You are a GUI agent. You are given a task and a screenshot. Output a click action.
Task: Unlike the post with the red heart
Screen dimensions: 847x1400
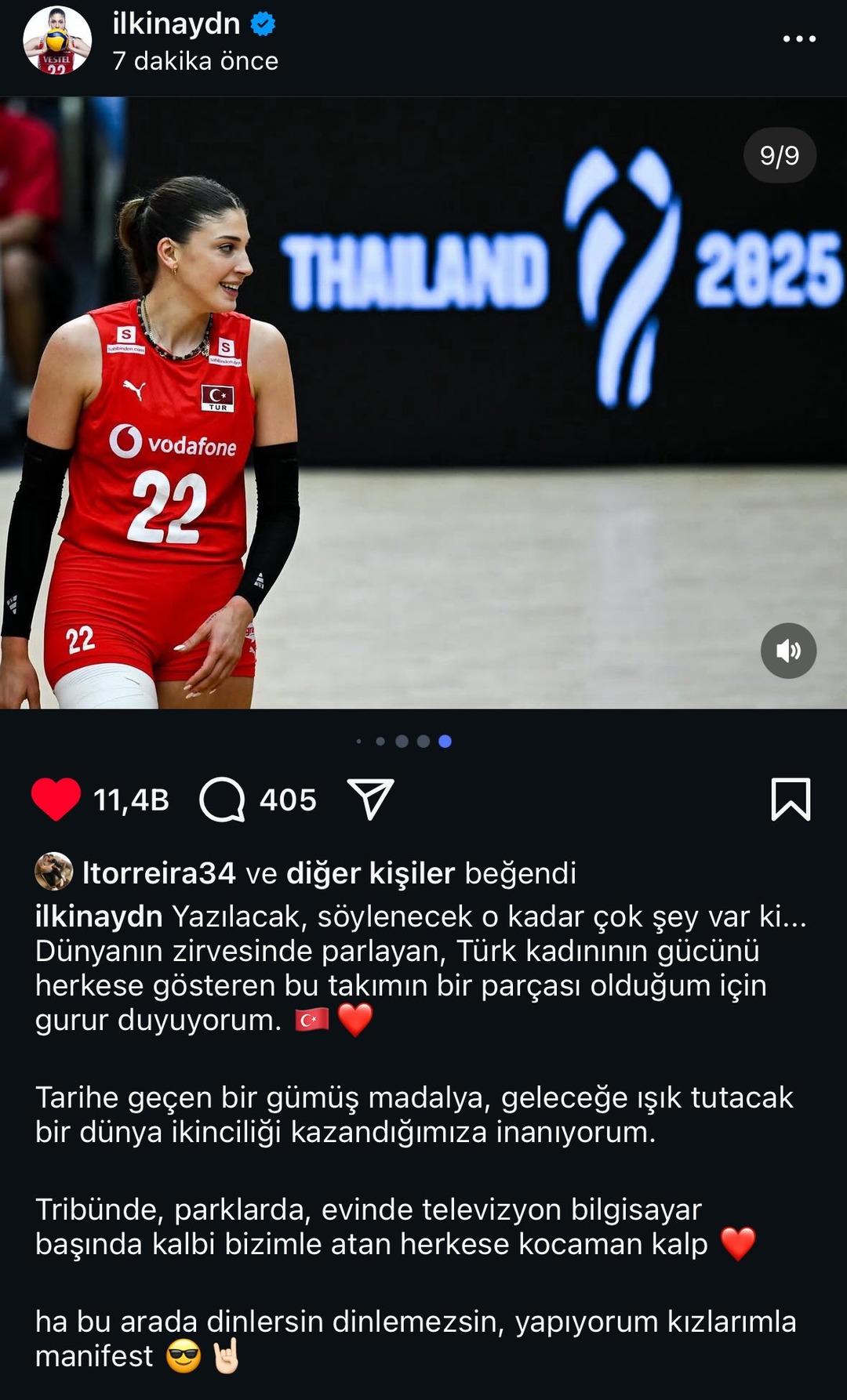(x=56, y=800)
